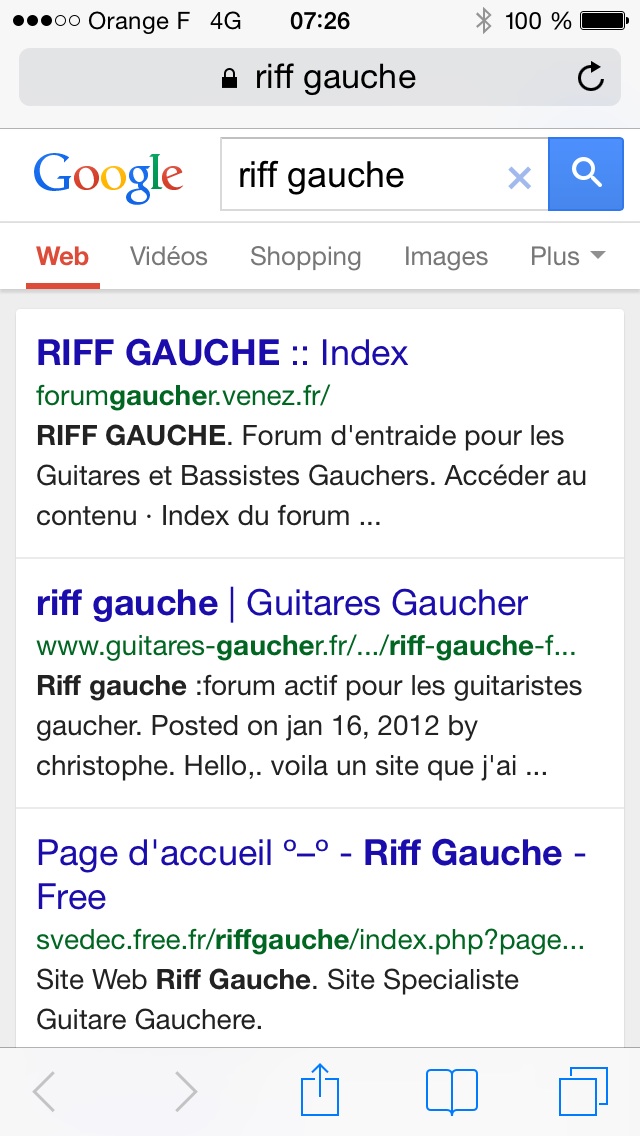The height and width of the screenshot is (1136, 640).
Task: Open the Page d'accueil Riff Gauche result
Action: pyautogui.click(x=312, y=874)
